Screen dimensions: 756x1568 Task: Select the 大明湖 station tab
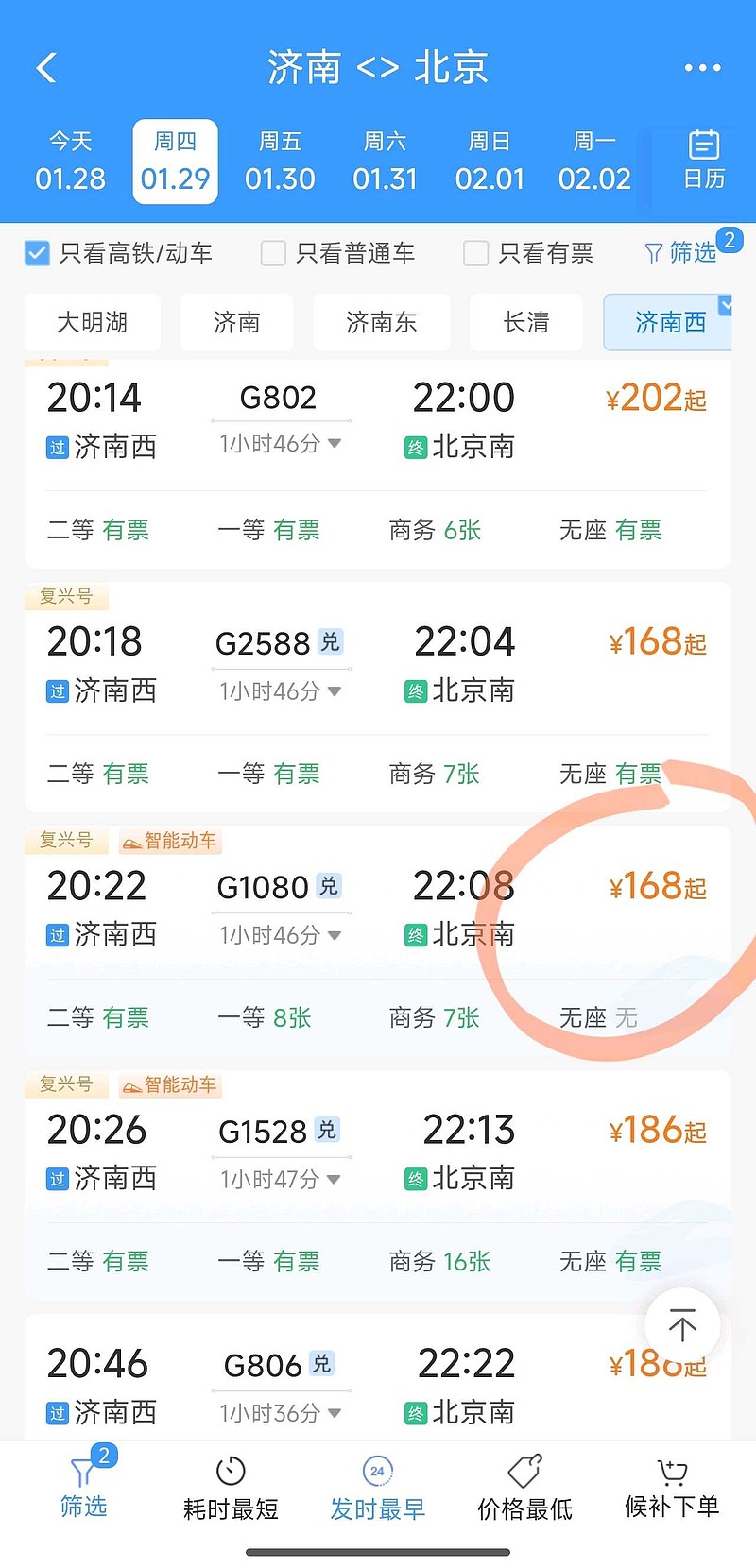[92, 322]
